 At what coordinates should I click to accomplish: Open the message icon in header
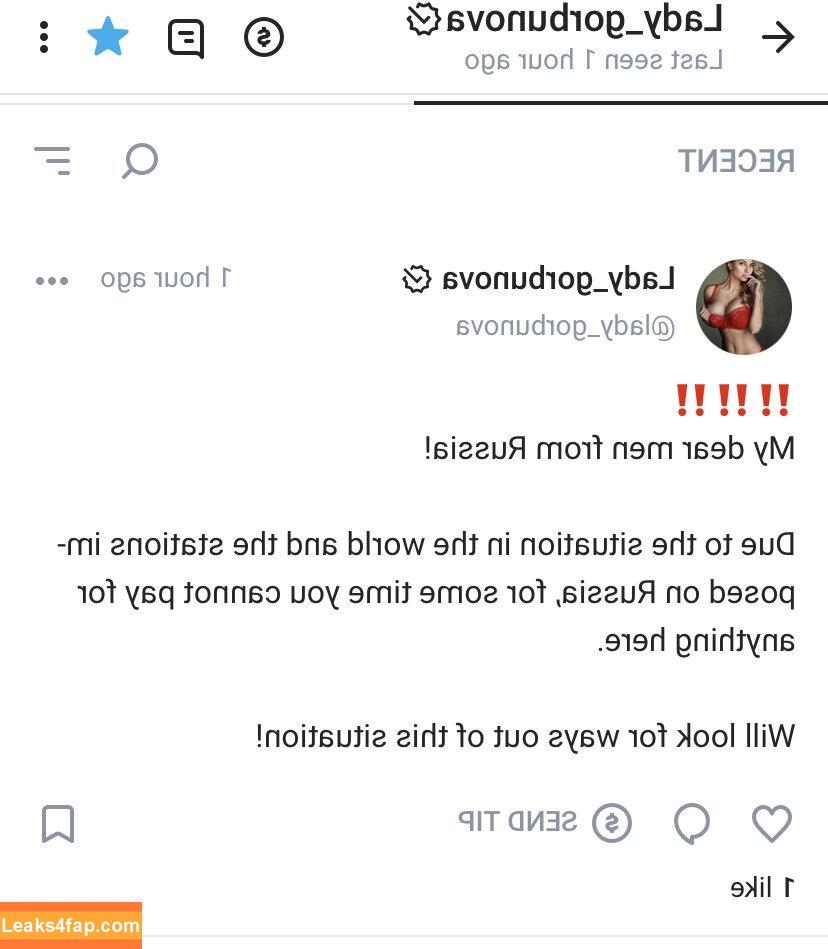point(186,39)
